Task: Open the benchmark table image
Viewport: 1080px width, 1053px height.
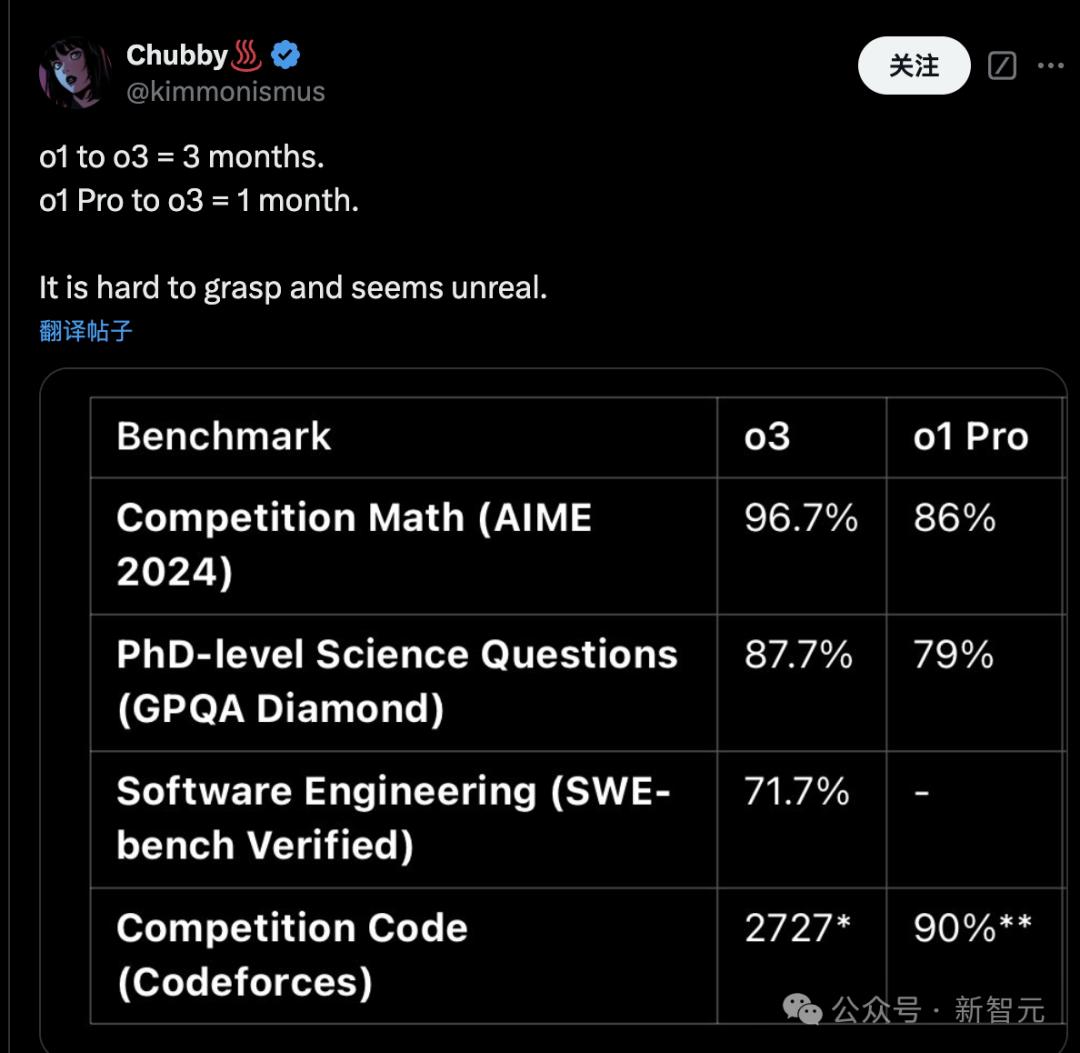Action: coord(552,700)
